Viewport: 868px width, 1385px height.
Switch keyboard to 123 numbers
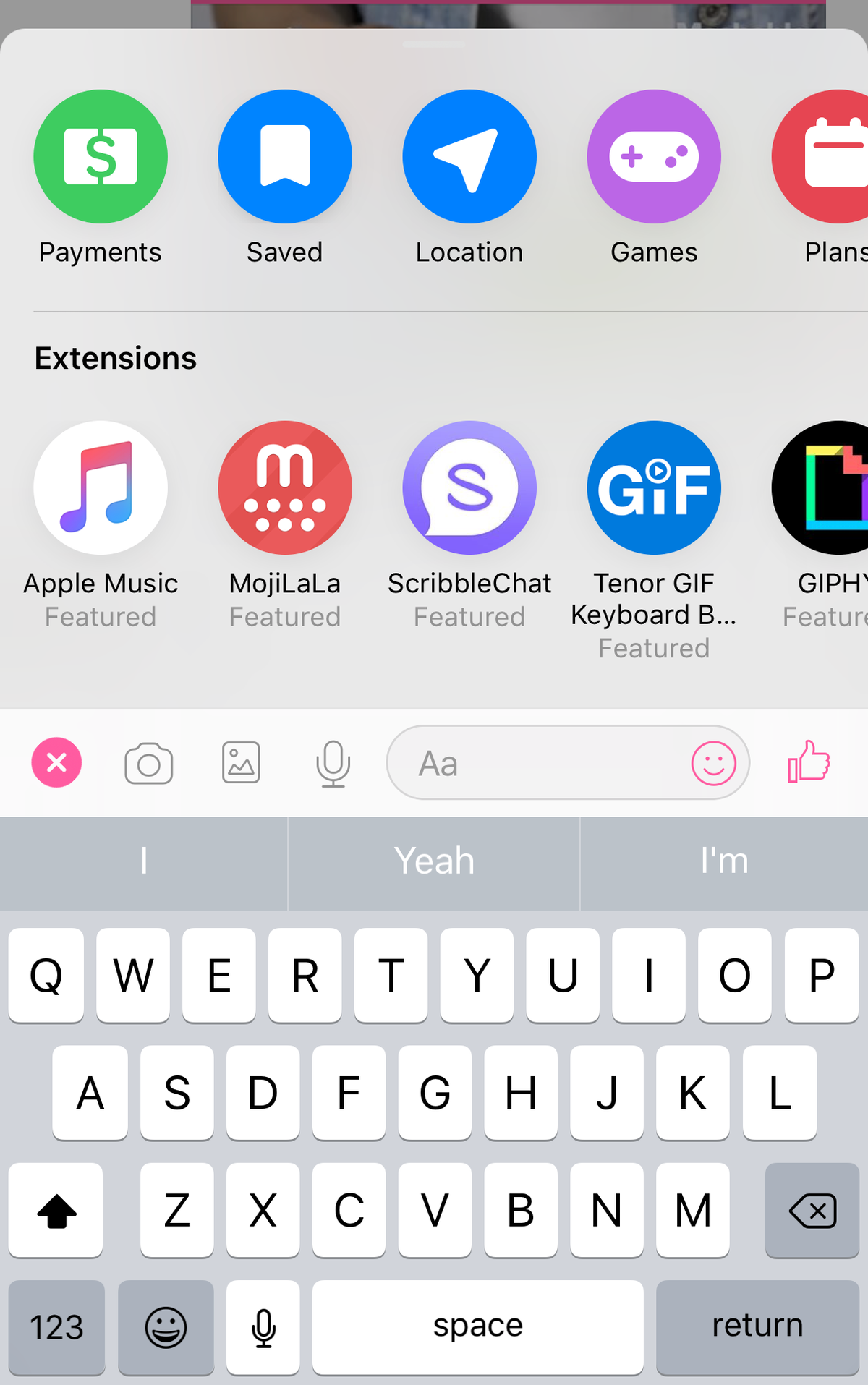pyautogui.click(x=56, y=1327)
